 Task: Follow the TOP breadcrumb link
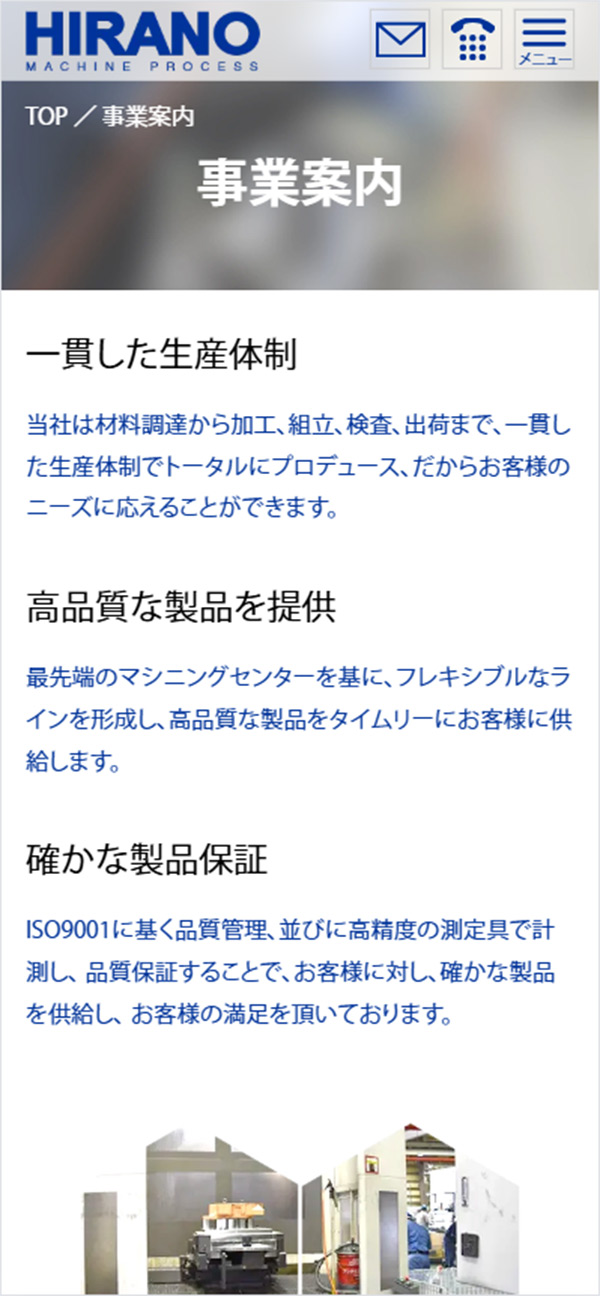(x=45, y=116)
